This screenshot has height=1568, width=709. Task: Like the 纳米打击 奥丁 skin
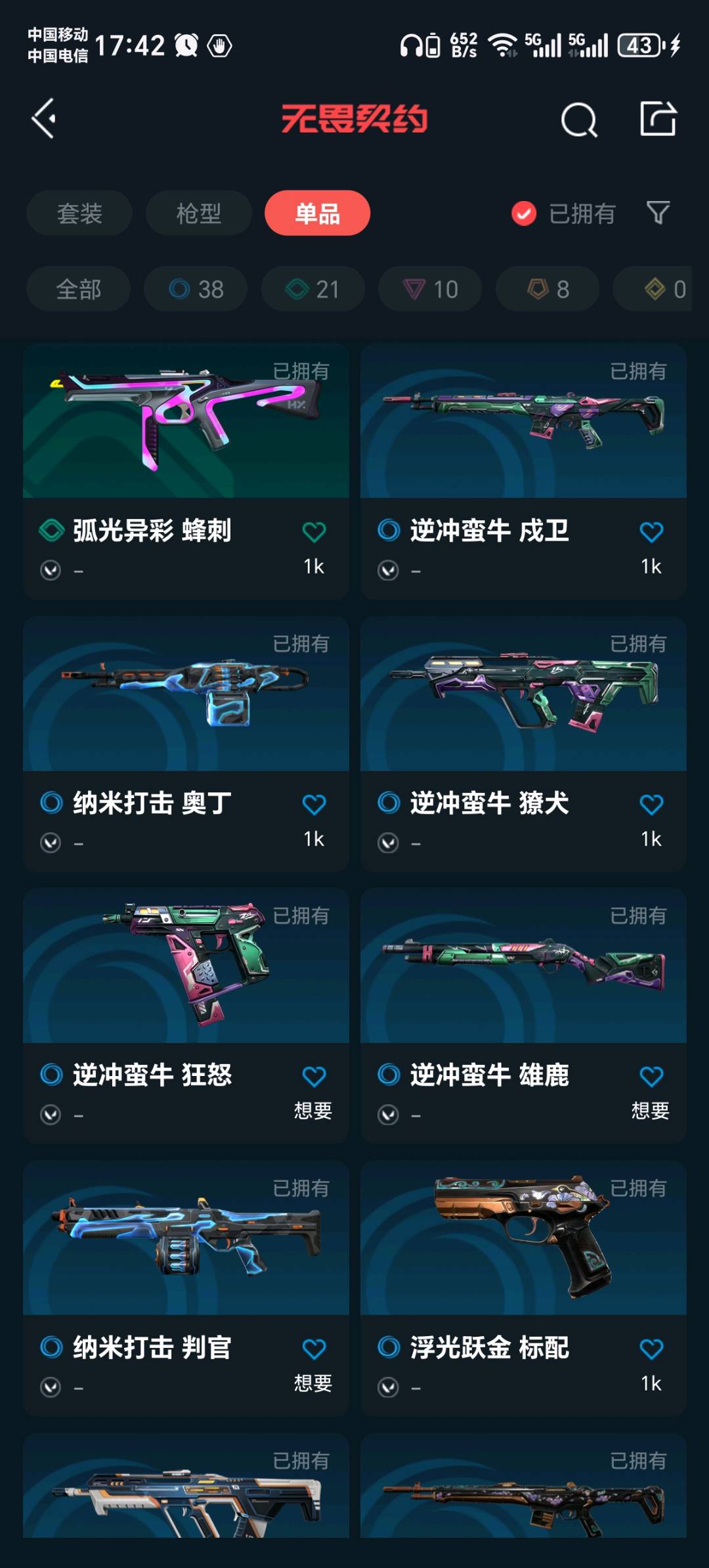click(314, 804)
